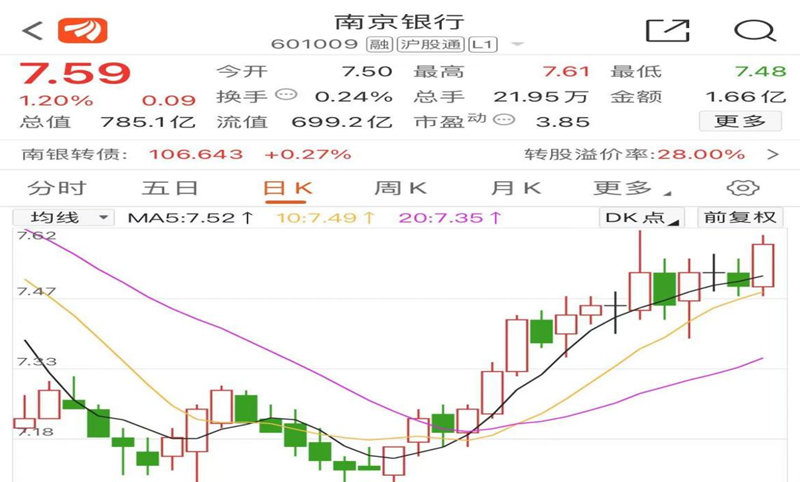Open chart settings gear icon

click(742, 188)
